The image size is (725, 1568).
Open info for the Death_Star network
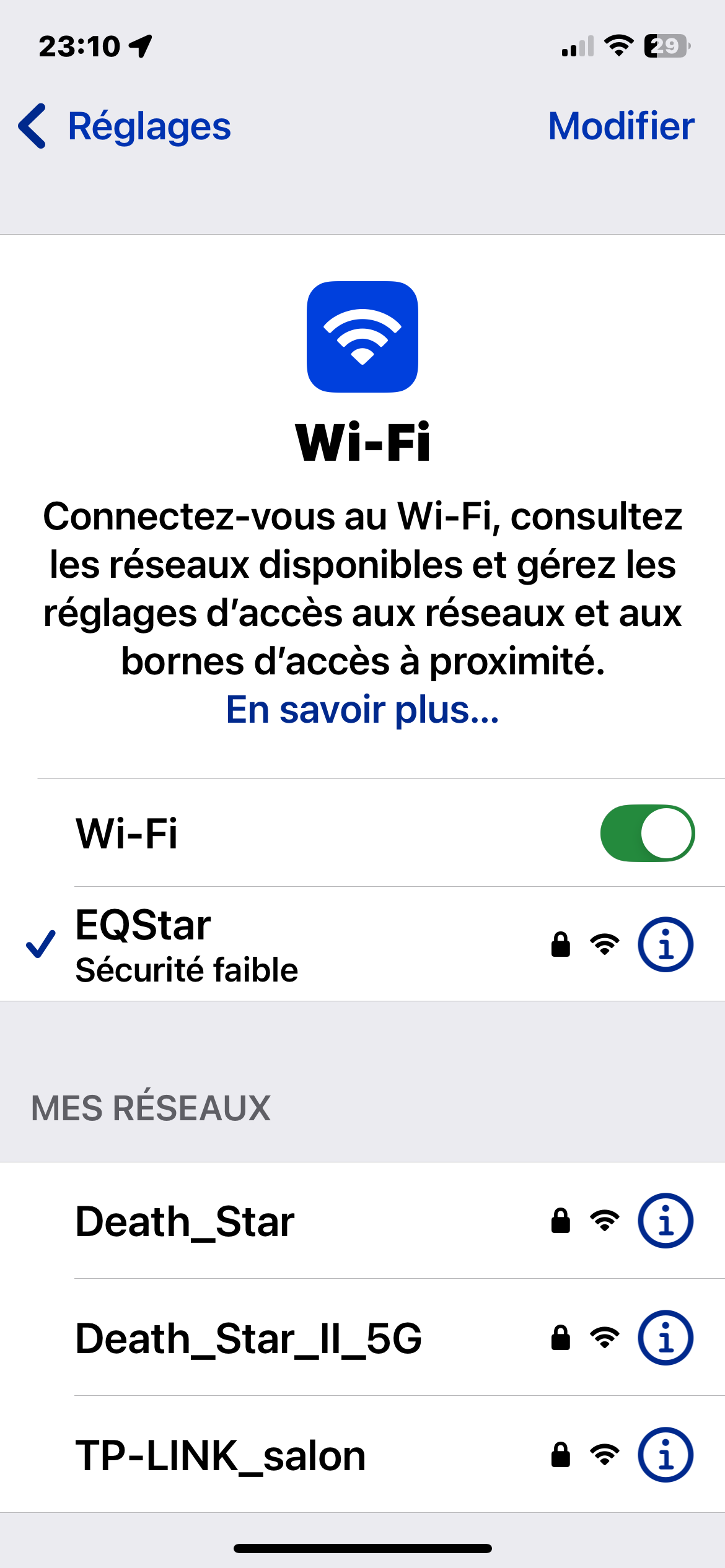pos(665,1221)
